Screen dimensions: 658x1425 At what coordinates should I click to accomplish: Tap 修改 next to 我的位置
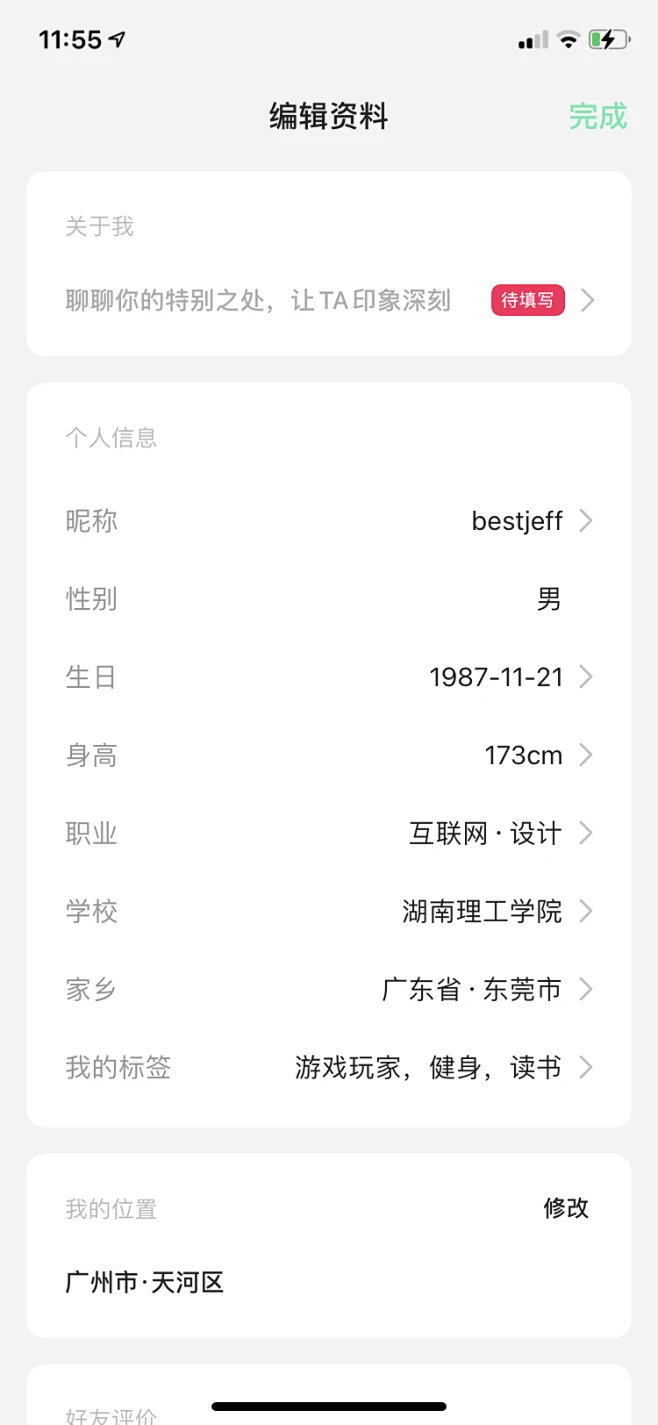566,1208
